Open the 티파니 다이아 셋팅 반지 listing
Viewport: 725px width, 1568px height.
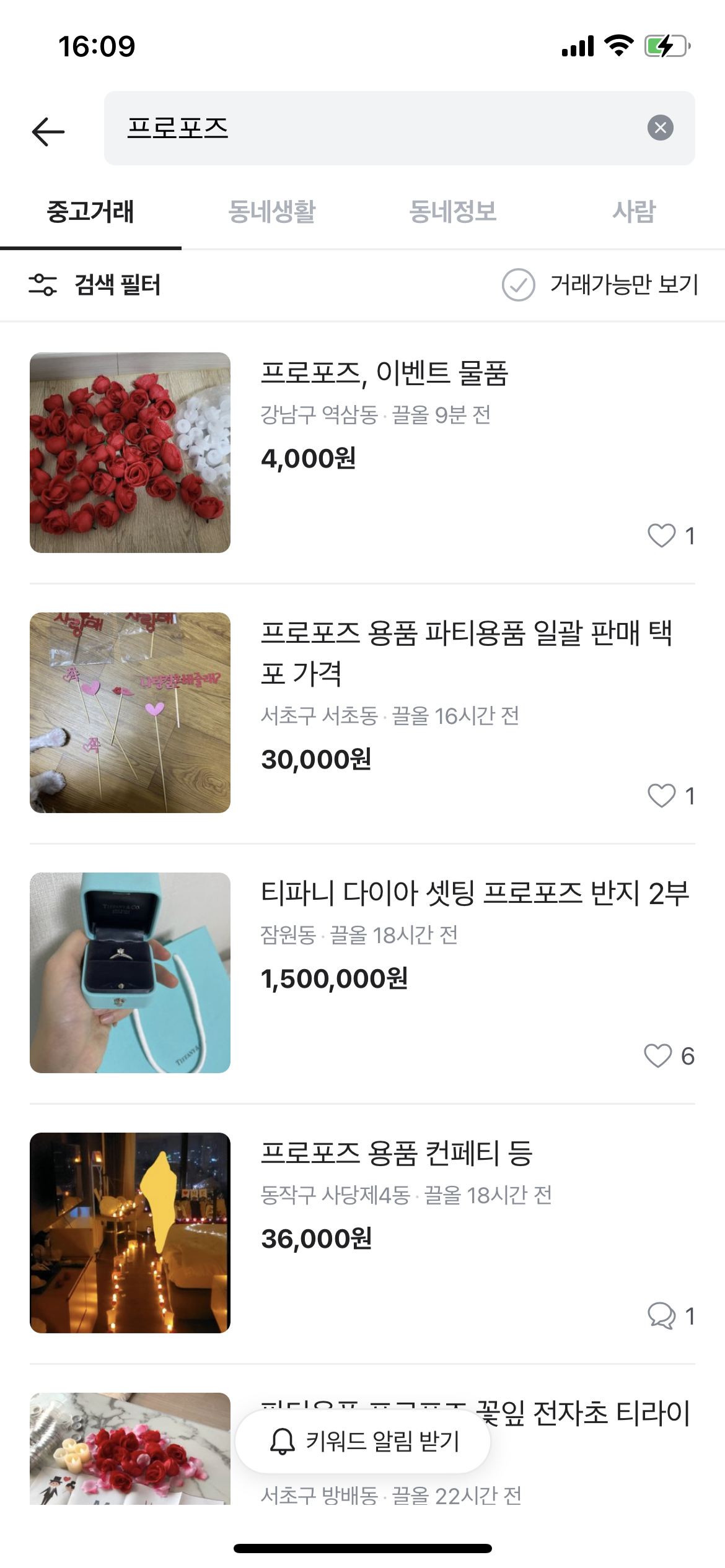click(x=475, y=894)
